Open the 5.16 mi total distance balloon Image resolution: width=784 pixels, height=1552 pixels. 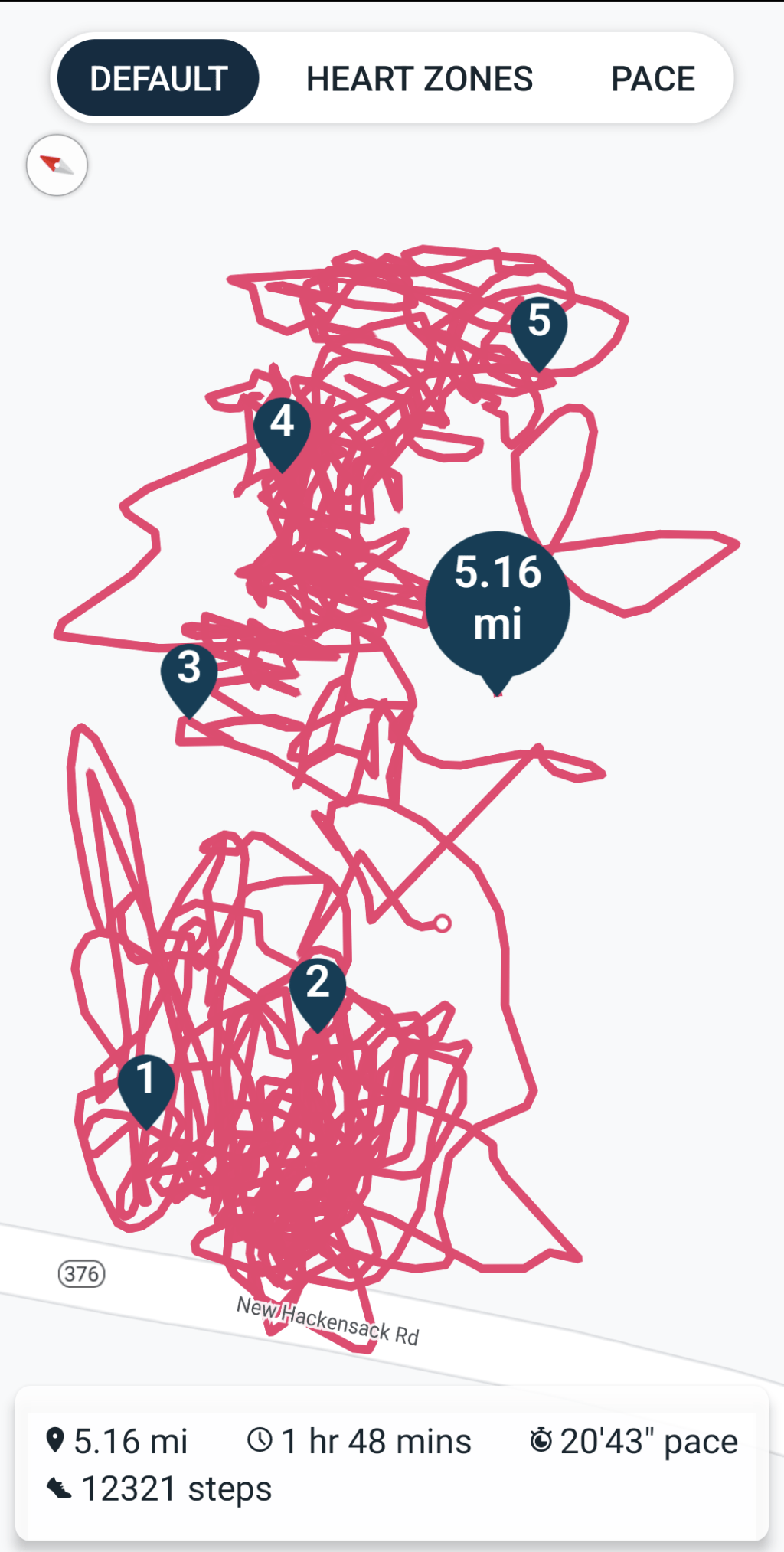(498, 598)
